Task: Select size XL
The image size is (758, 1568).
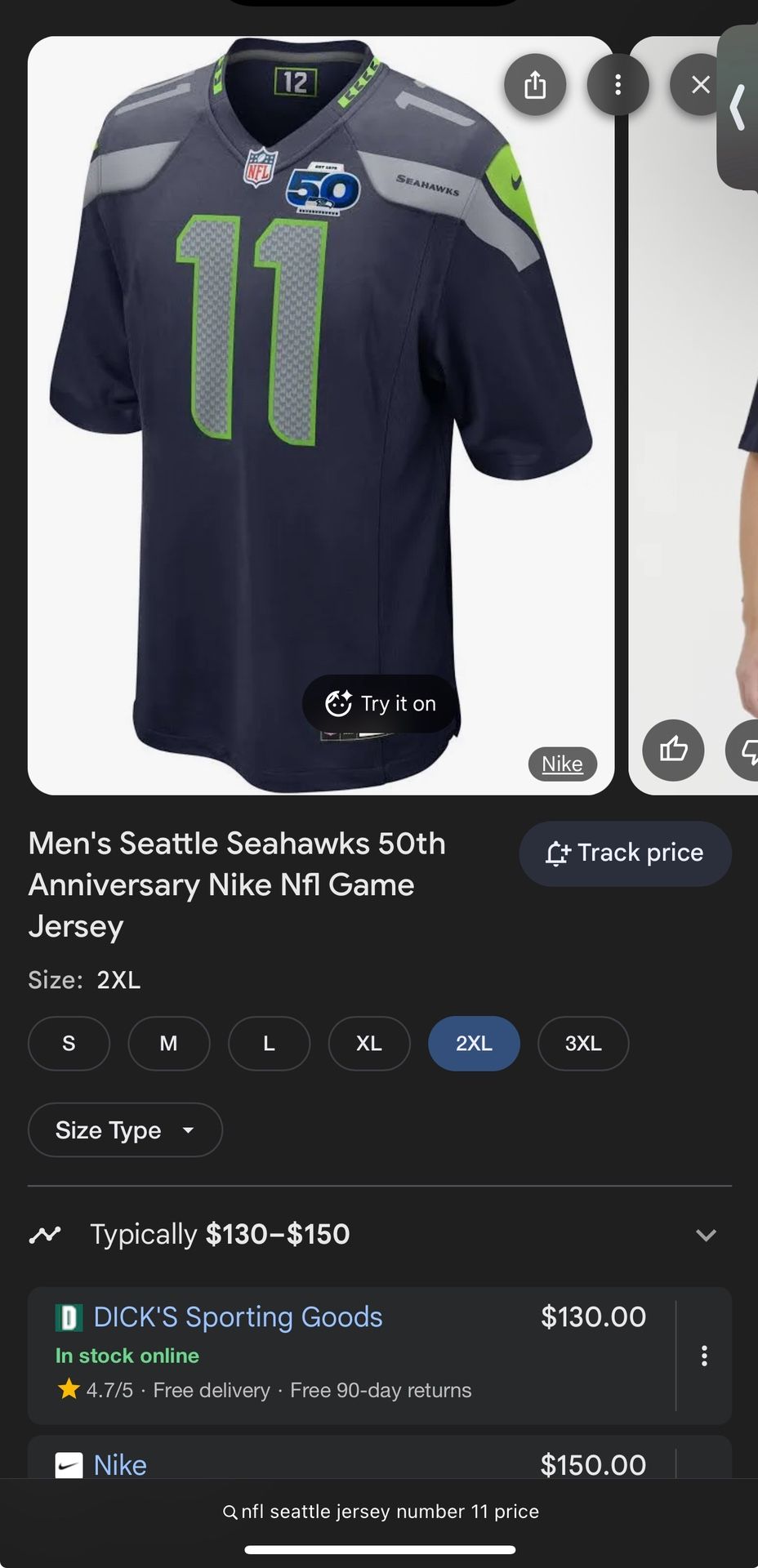Action: (369, 1043)
